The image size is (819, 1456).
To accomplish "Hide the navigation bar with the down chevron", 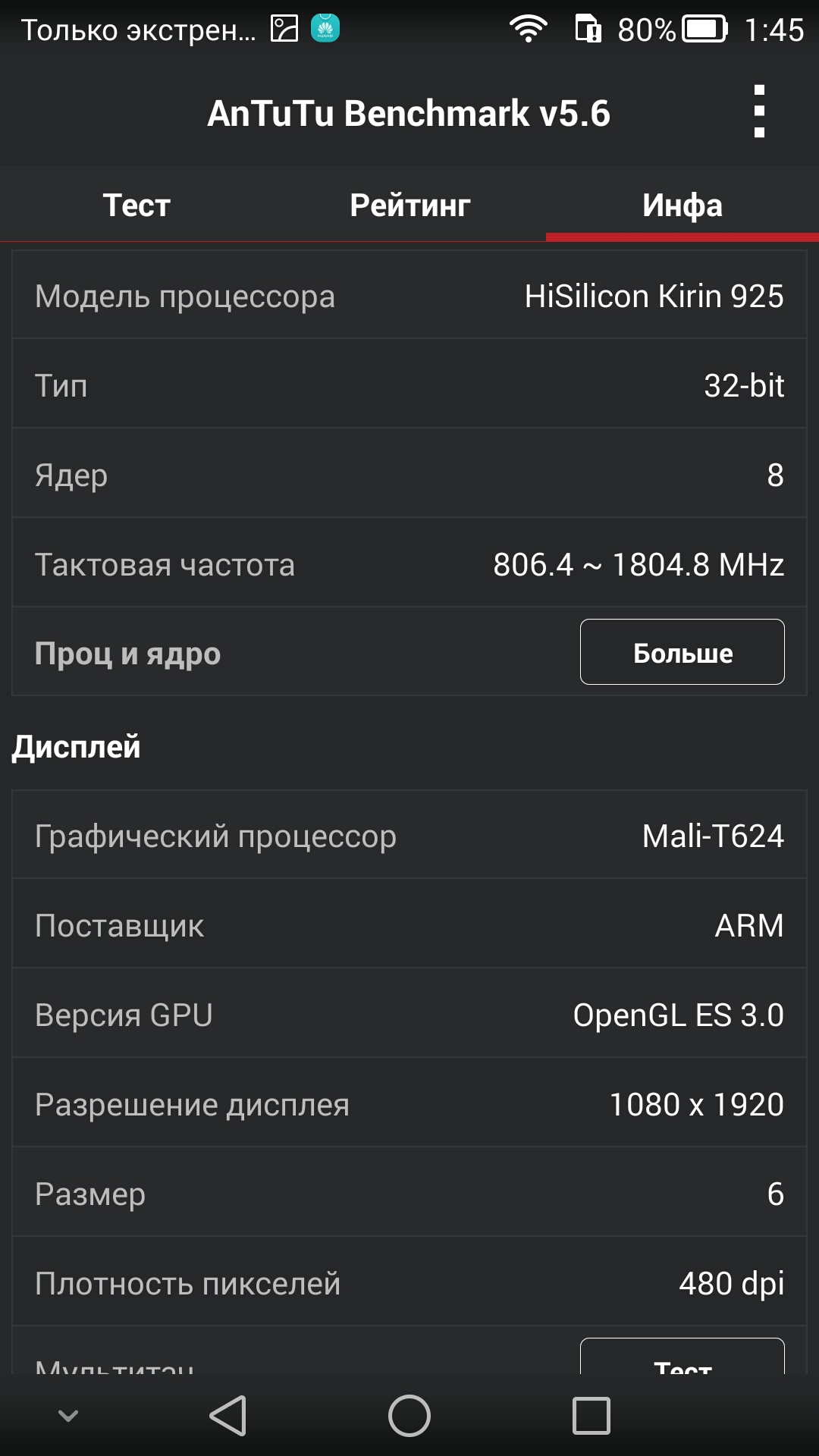I will point(68,1416).
